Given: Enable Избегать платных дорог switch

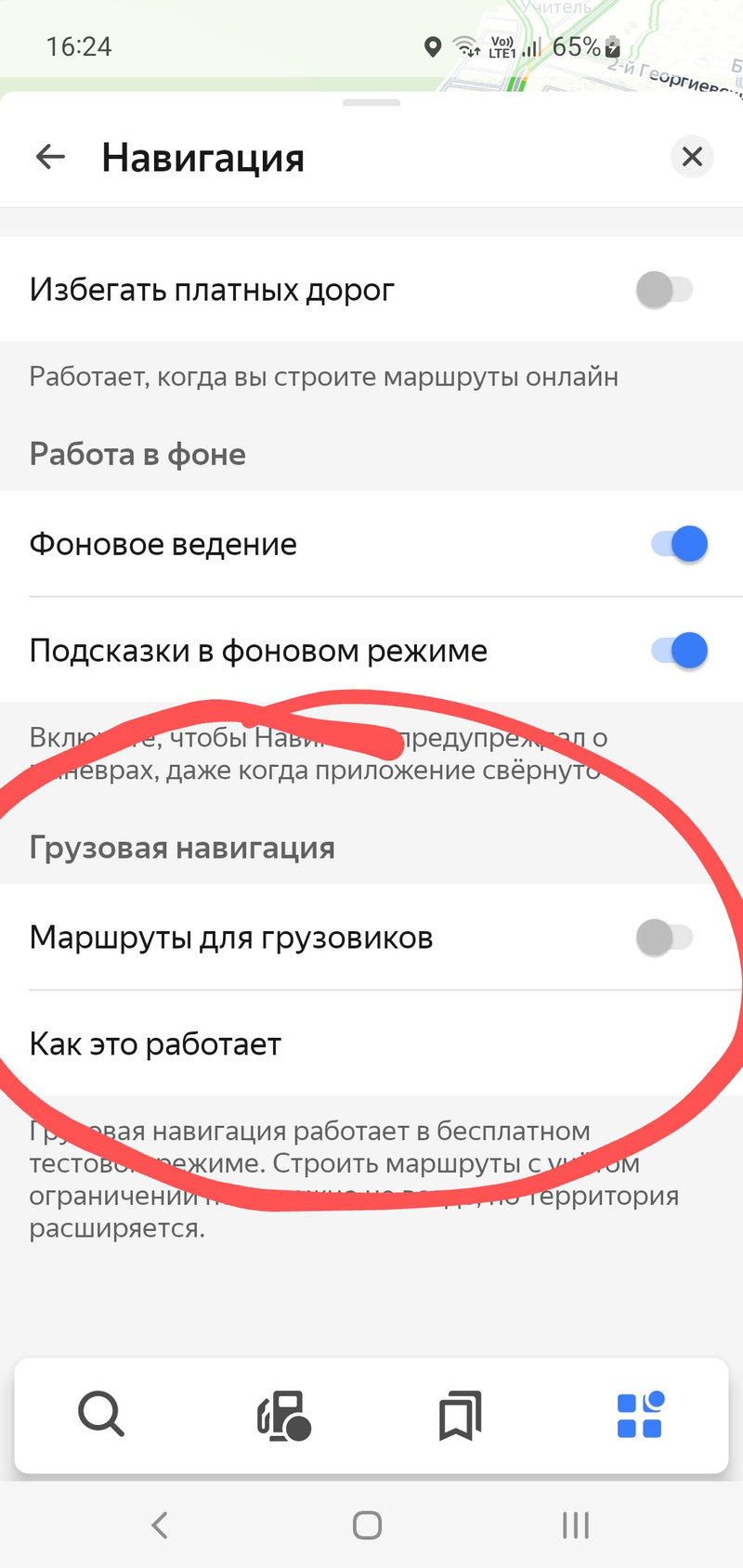Looking at the screenshot, I should pyautogui.click(x=665, y=290).
